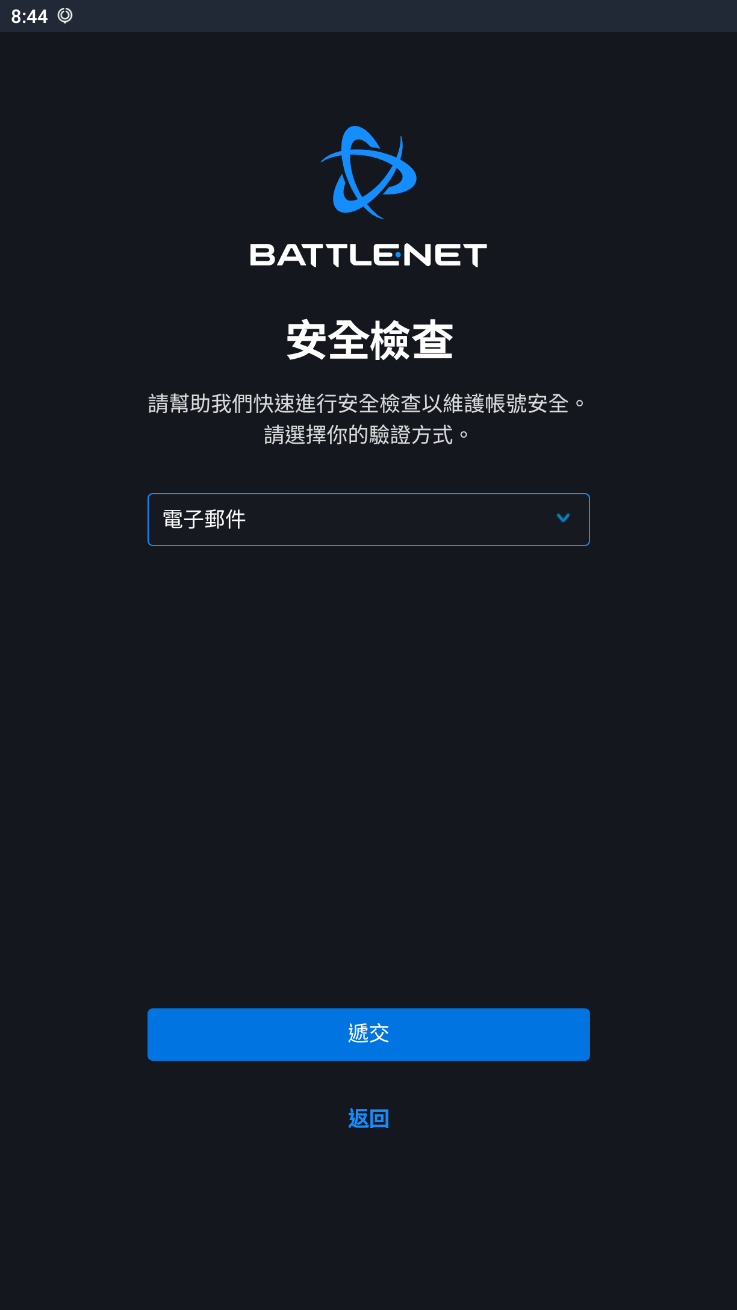The width and height of the screenshot is (737, 1310).
Task: Expand the 電子郵件 verification method dropdown
Action: 368,519
